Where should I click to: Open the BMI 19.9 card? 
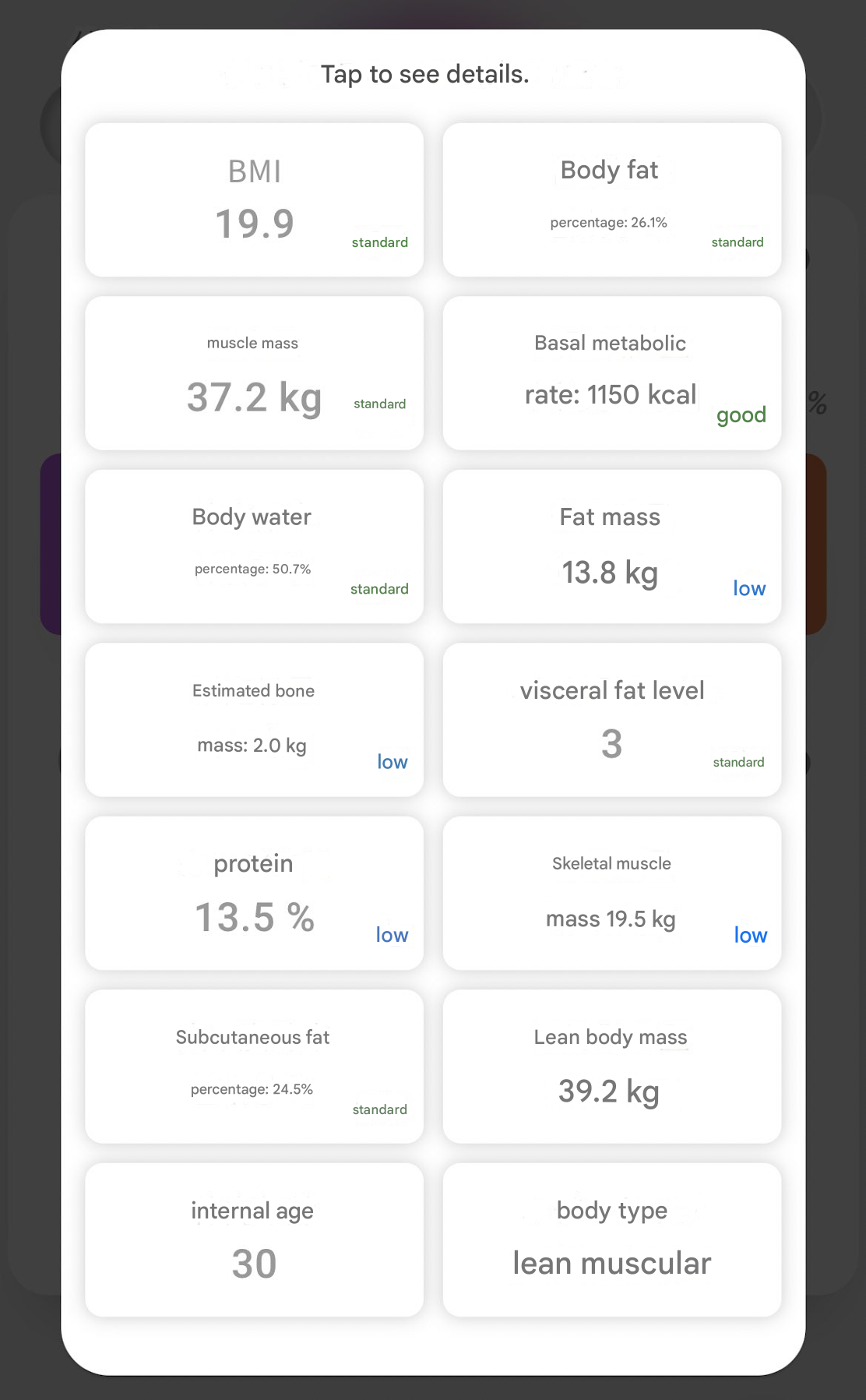tap(254, 200)
